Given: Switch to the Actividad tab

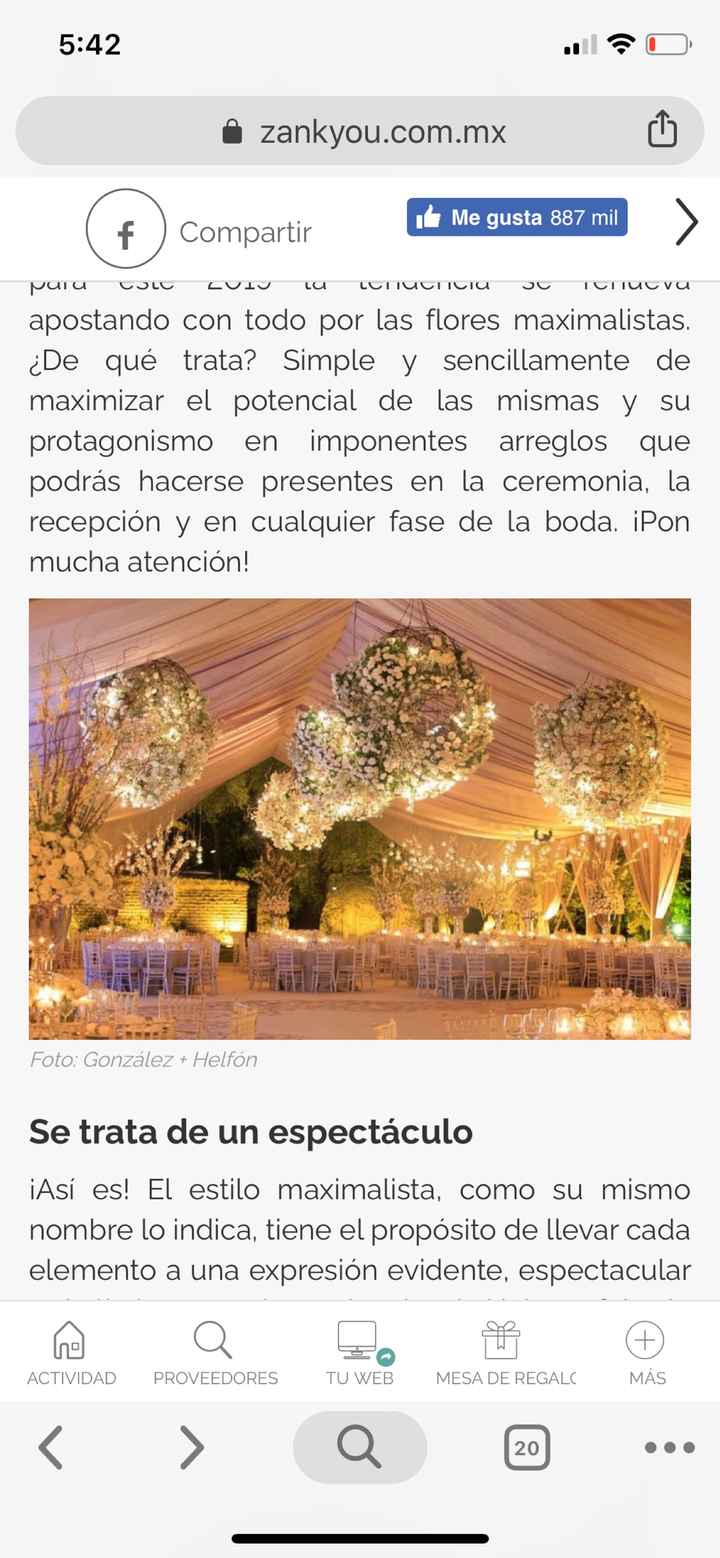Looking at the screenshot, I should point(71,1353).
